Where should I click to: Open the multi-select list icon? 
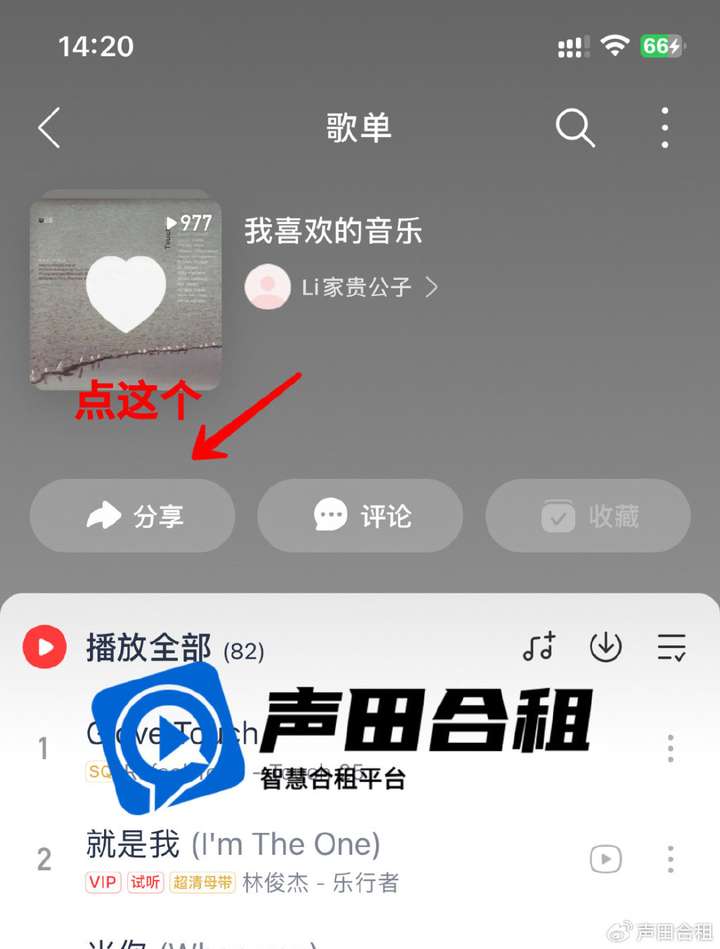click(x=671, y=648)
